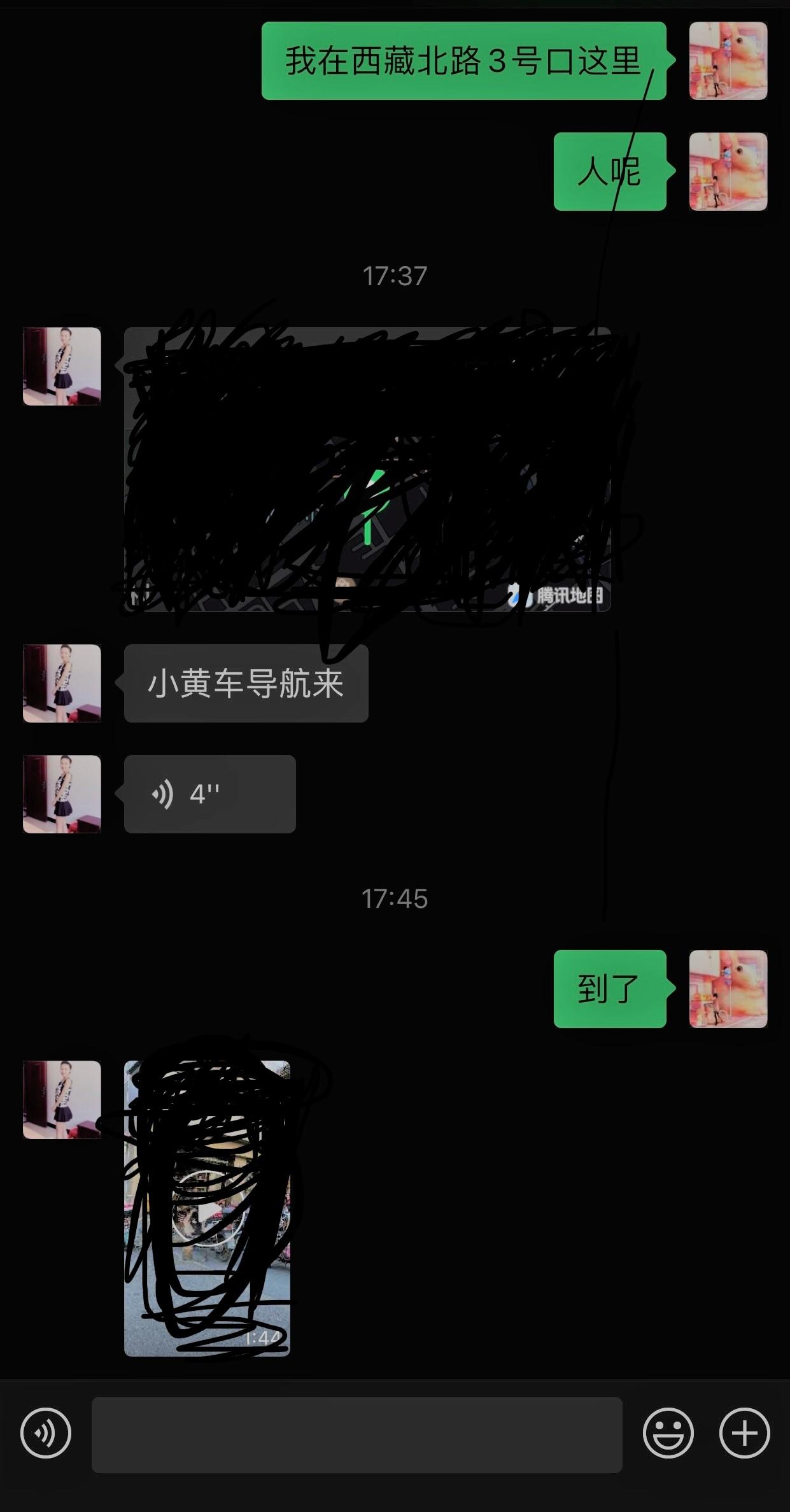Play the 1:44 video message
This screenshot has height=1512, width=790.
(x=207, y=1208)
